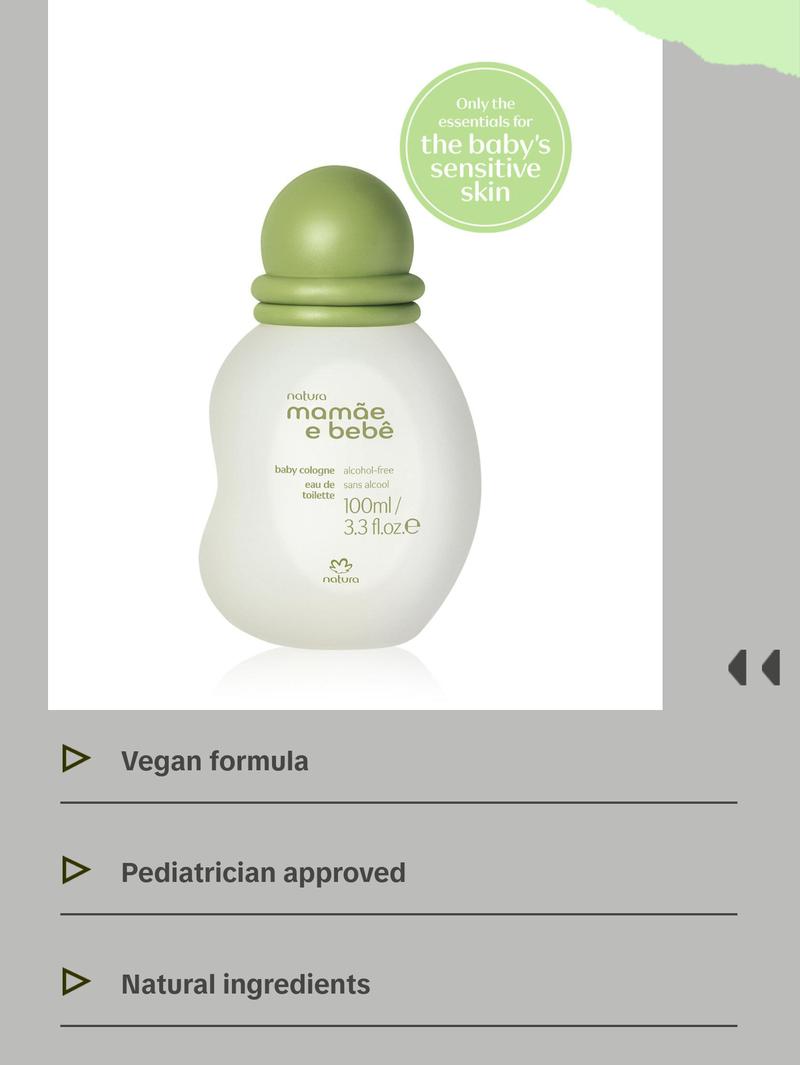The image size is (800, 1065).
Task: Click the triangle icon beside Vegan formula
Action: tap(73, 761)
